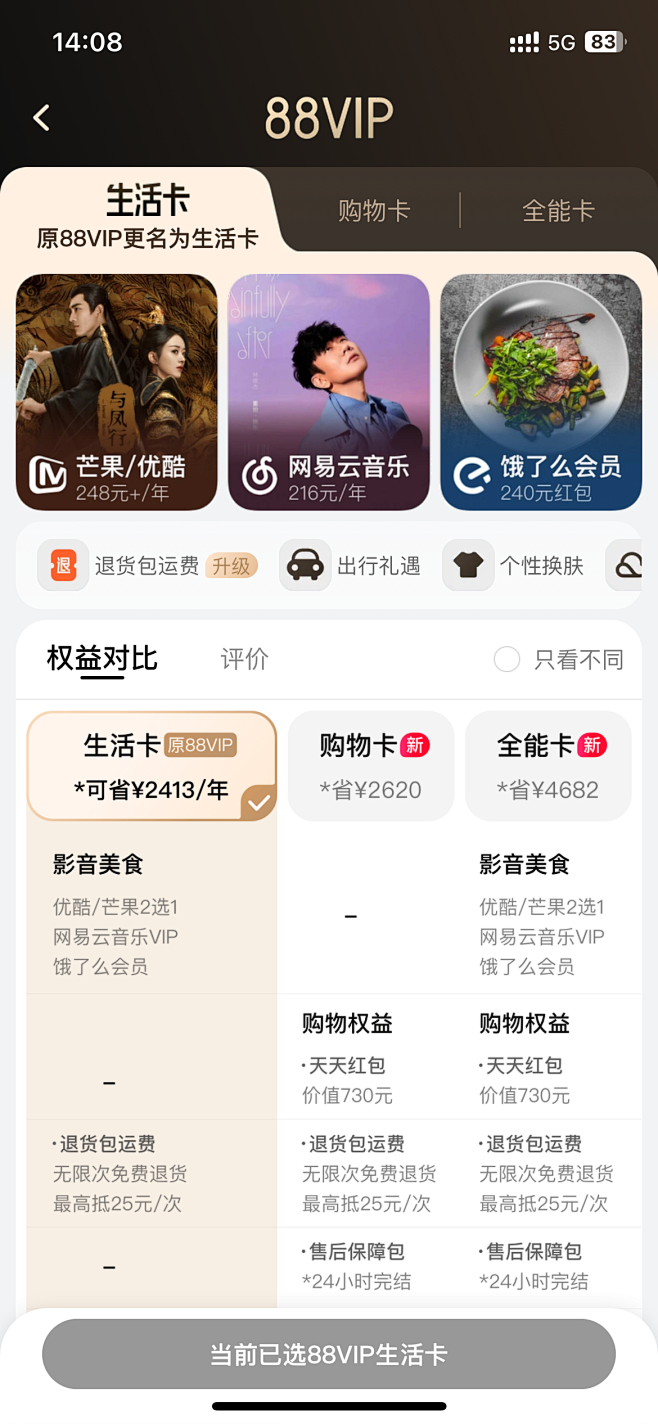
Task: Open the 网易云音乐 benefit card
Action: tap(329, 392)
